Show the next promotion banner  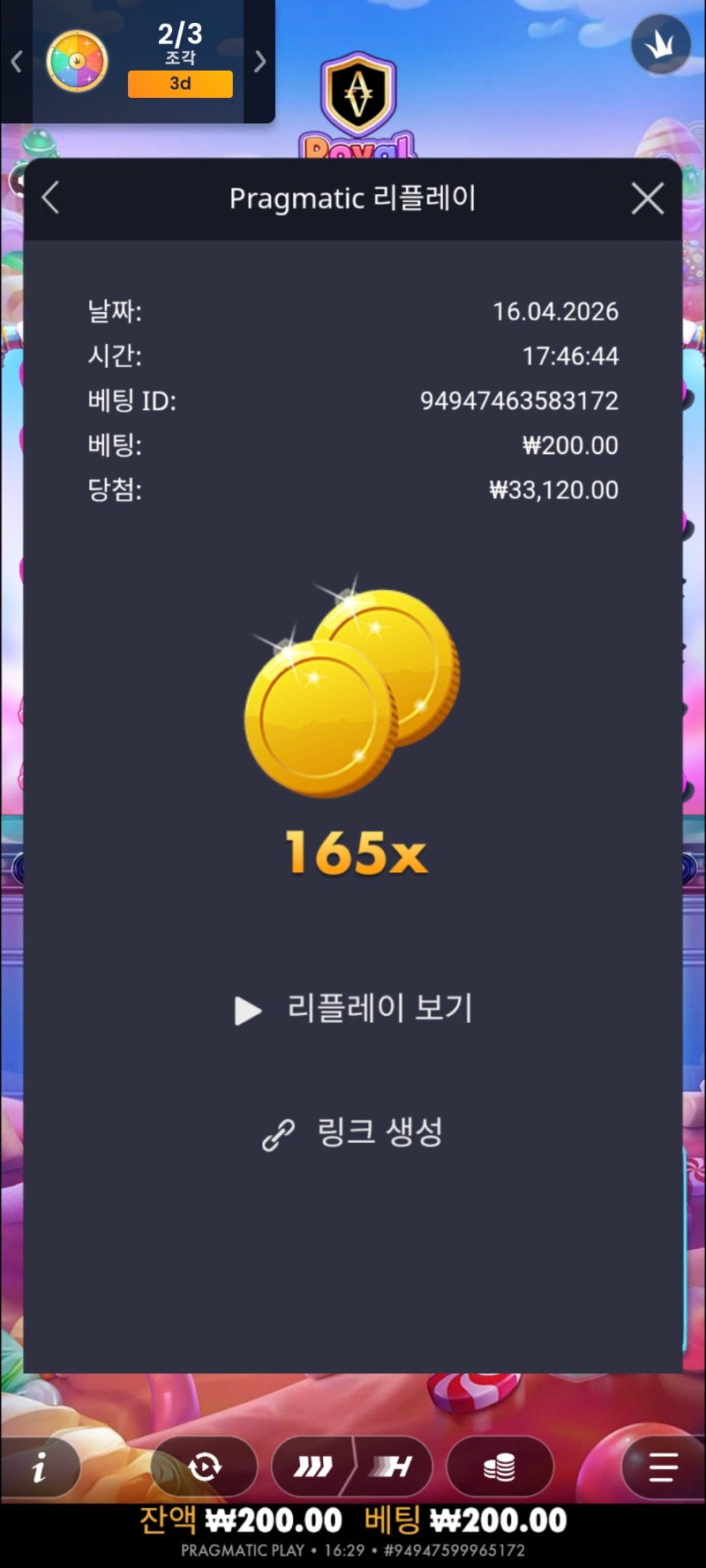[x=259, y=62]
